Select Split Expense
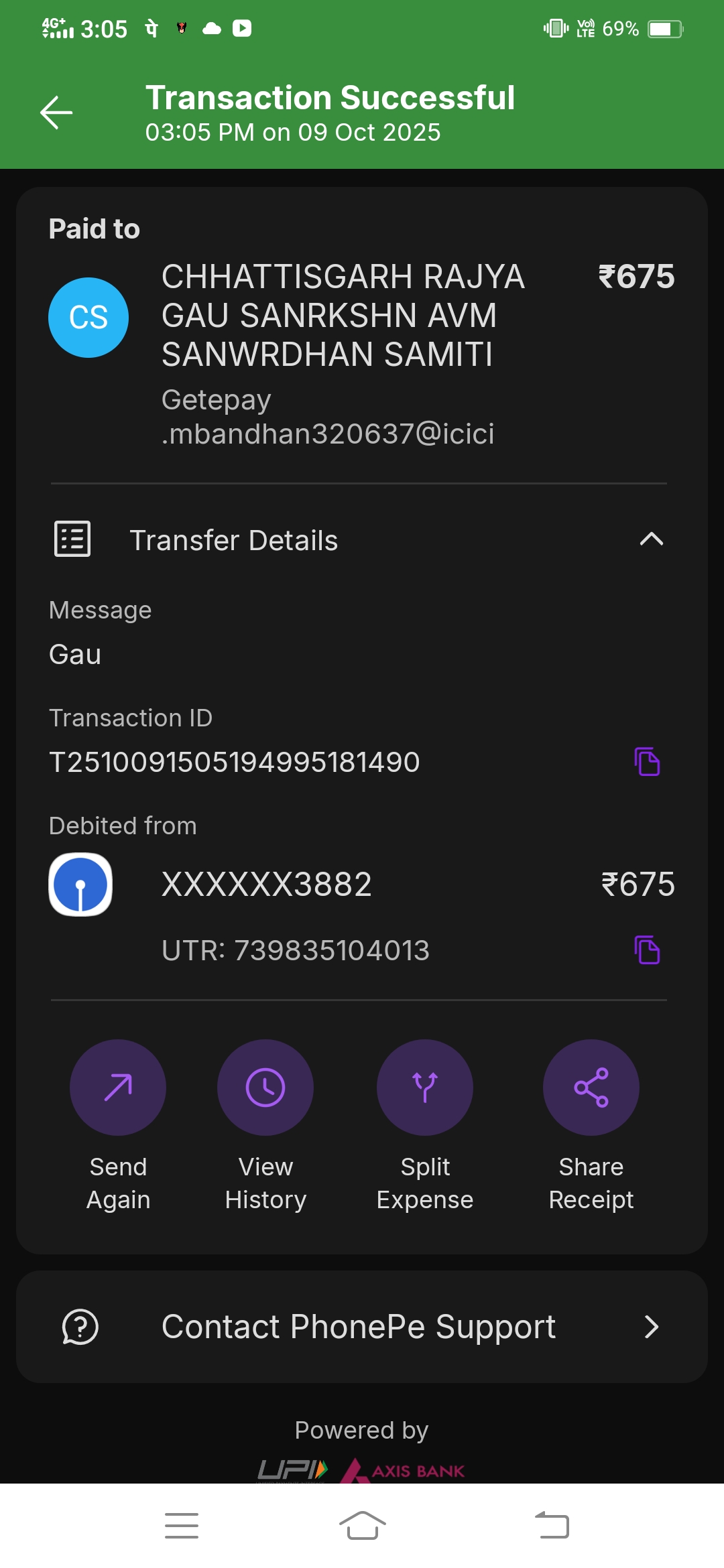Viewport: 724px width, 1568px height. tap(425, 1088)
